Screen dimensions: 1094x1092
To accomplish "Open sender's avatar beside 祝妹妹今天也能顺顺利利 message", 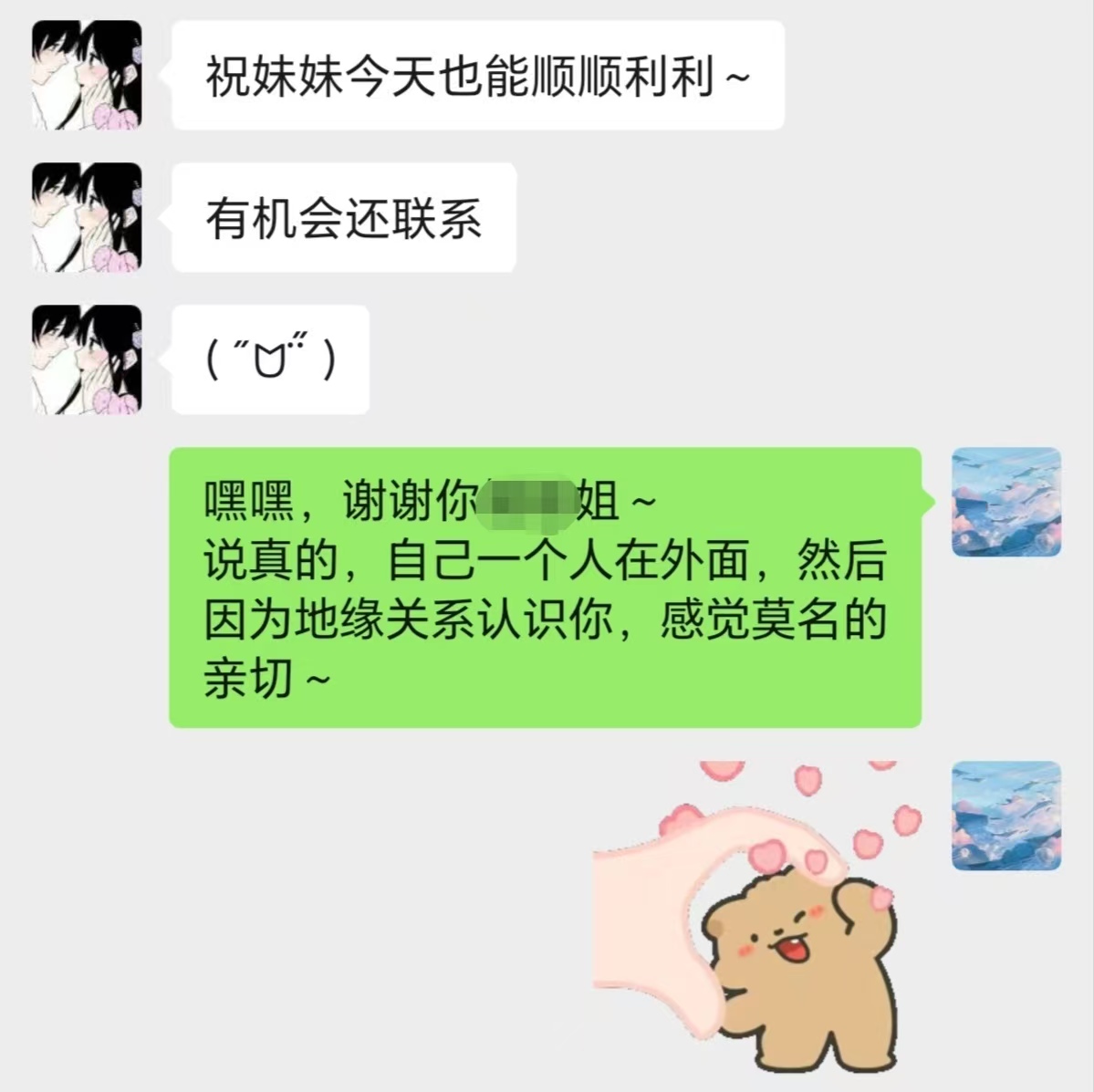I will pyautogui.click(x=88, y=75).
